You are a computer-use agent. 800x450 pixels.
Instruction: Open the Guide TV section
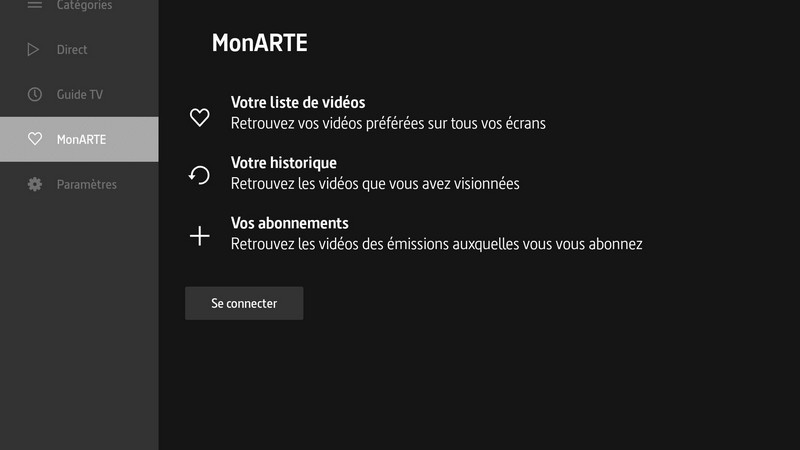tap(78, 94)
